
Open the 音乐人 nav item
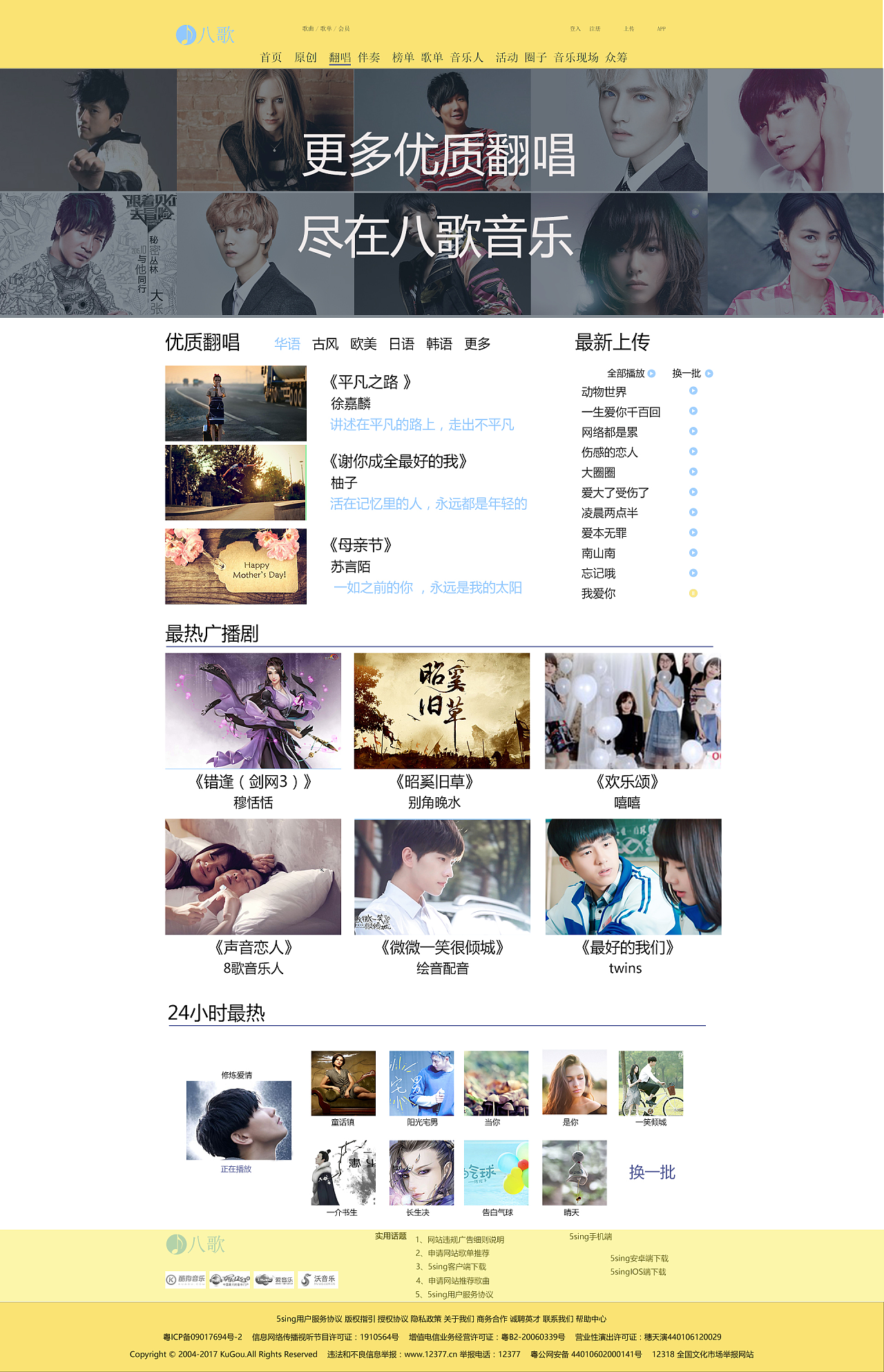[x=468, y=57]
